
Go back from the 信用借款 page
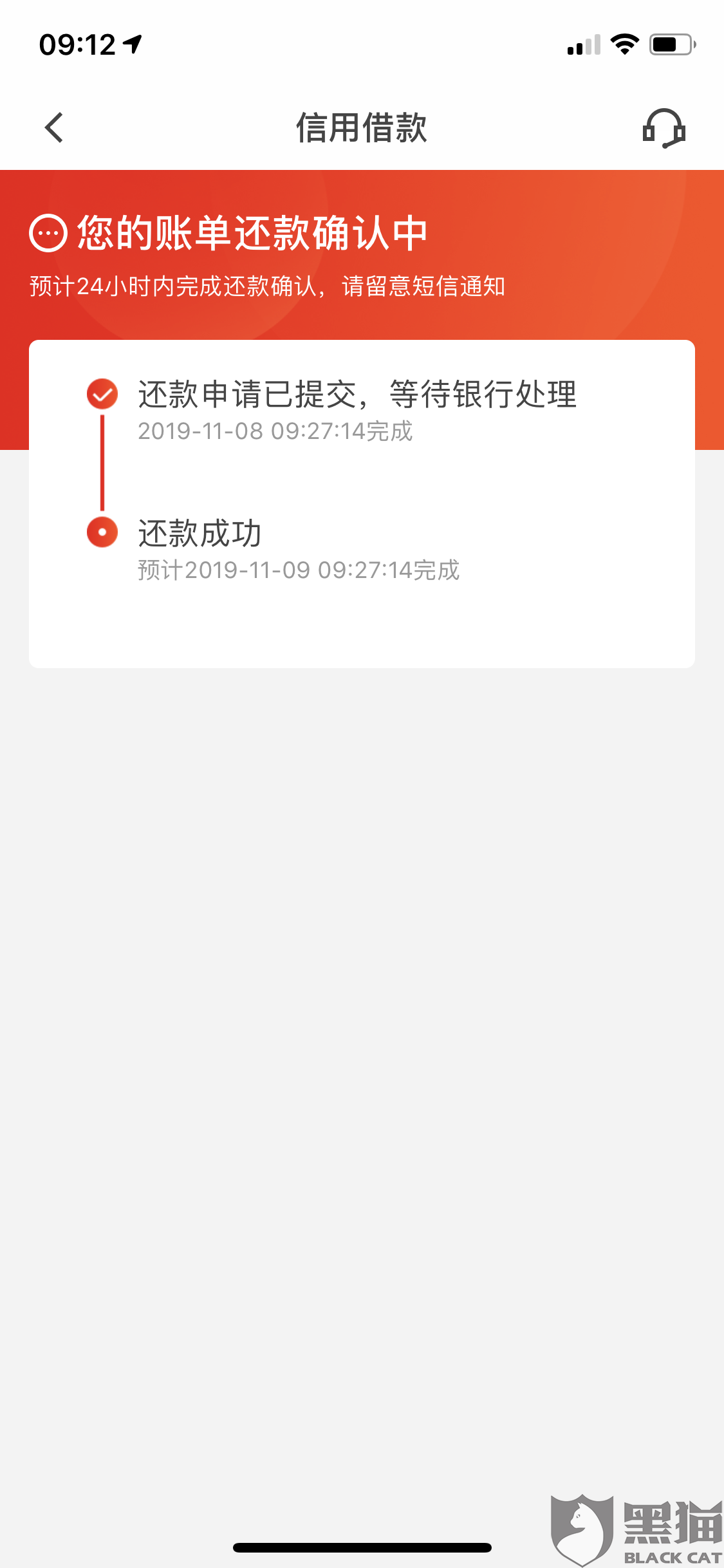54,127
